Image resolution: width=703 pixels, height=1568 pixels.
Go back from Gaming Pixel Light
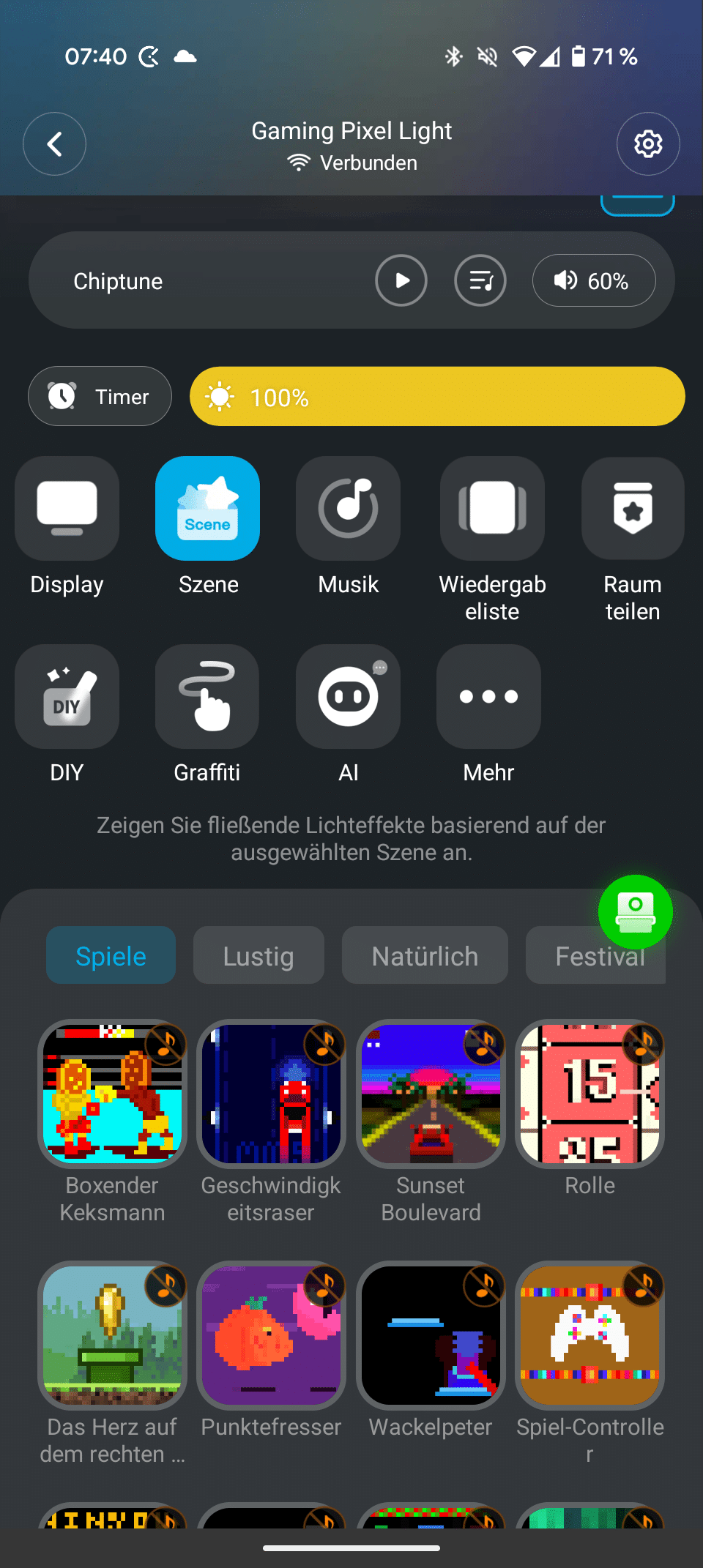(54, 144)
